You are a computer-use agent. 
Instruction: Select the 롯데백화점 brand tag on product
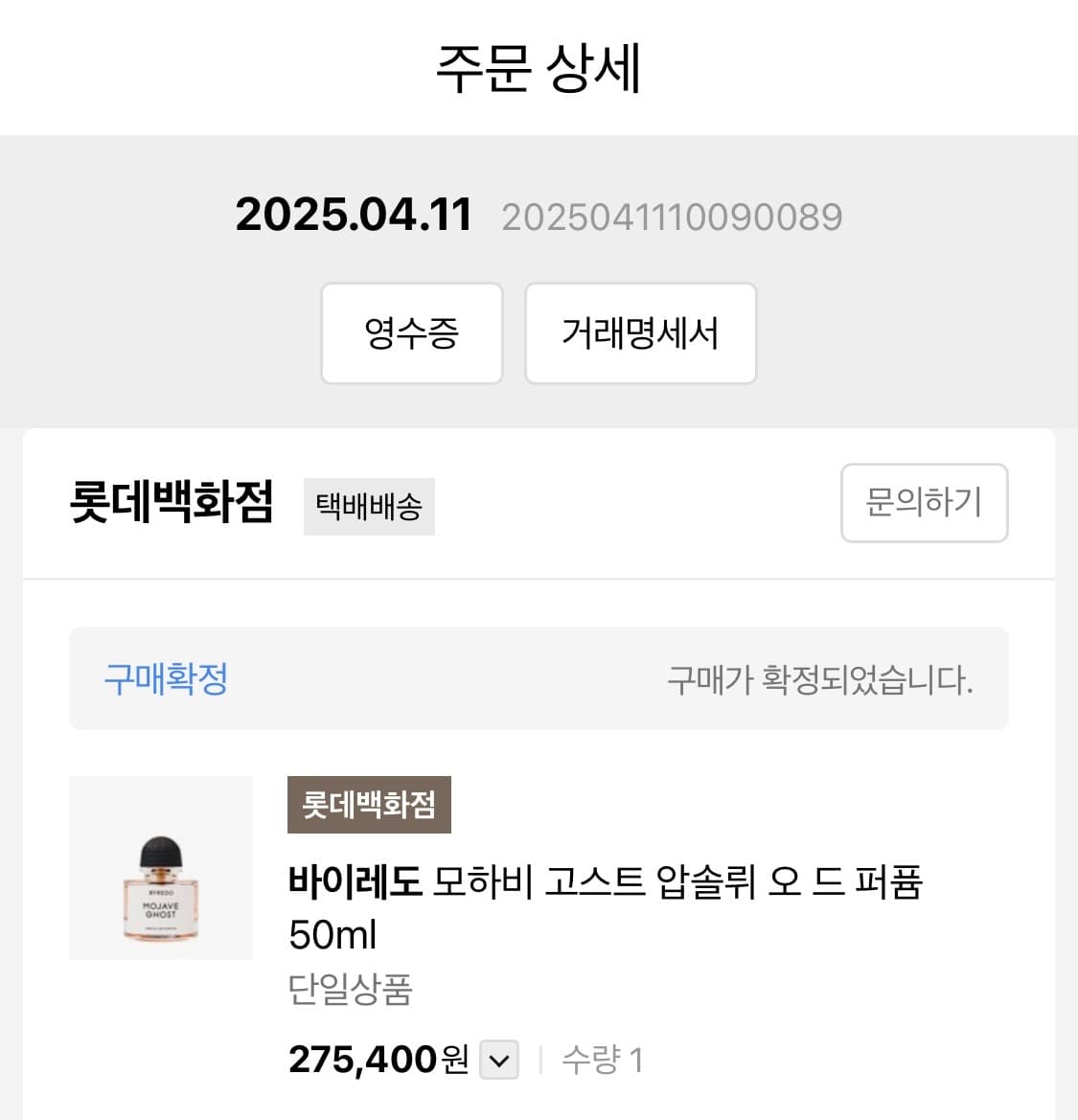[x=369, y=805]
